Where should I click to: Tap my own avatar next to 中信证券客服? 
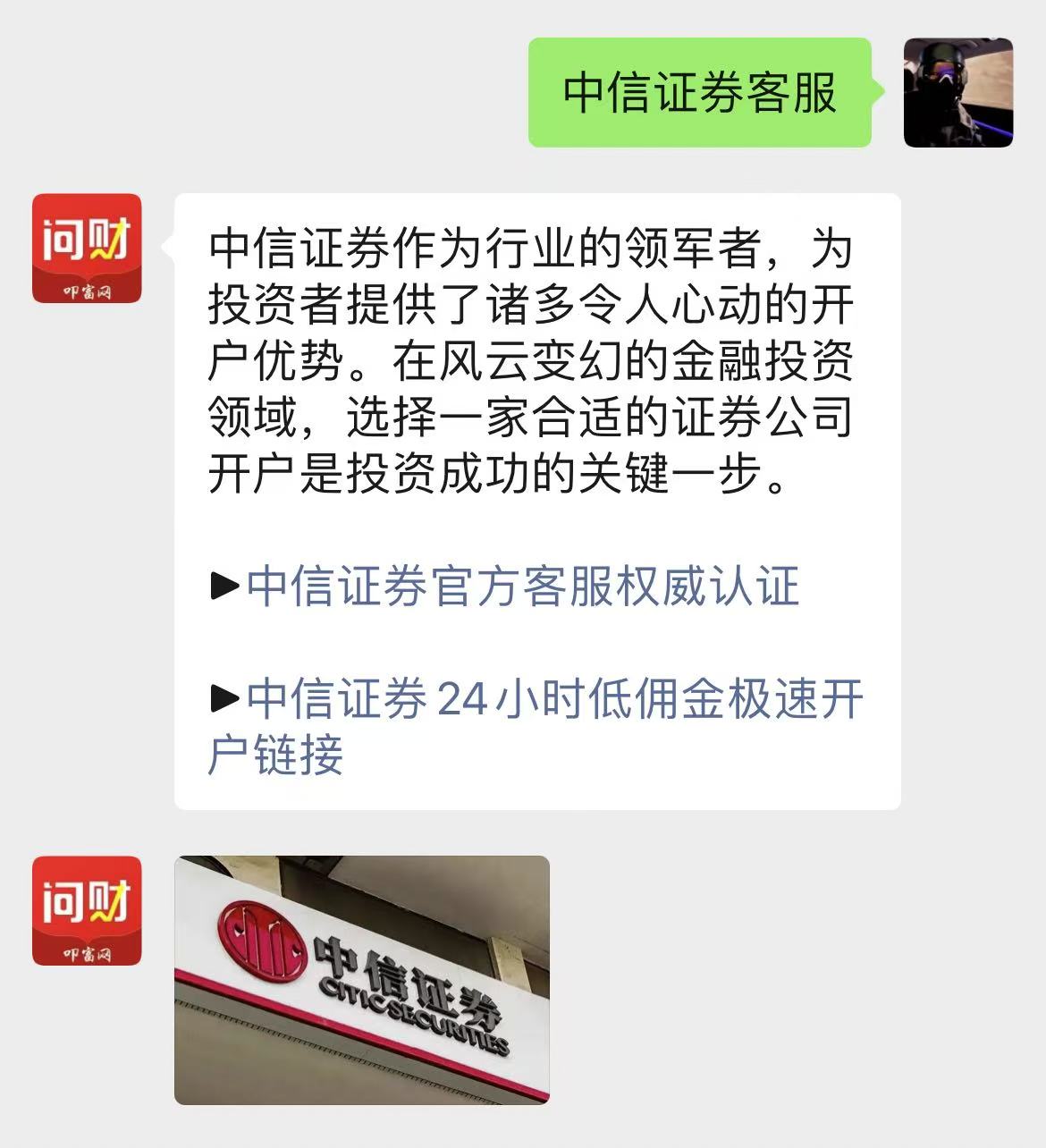pos(957,93)
